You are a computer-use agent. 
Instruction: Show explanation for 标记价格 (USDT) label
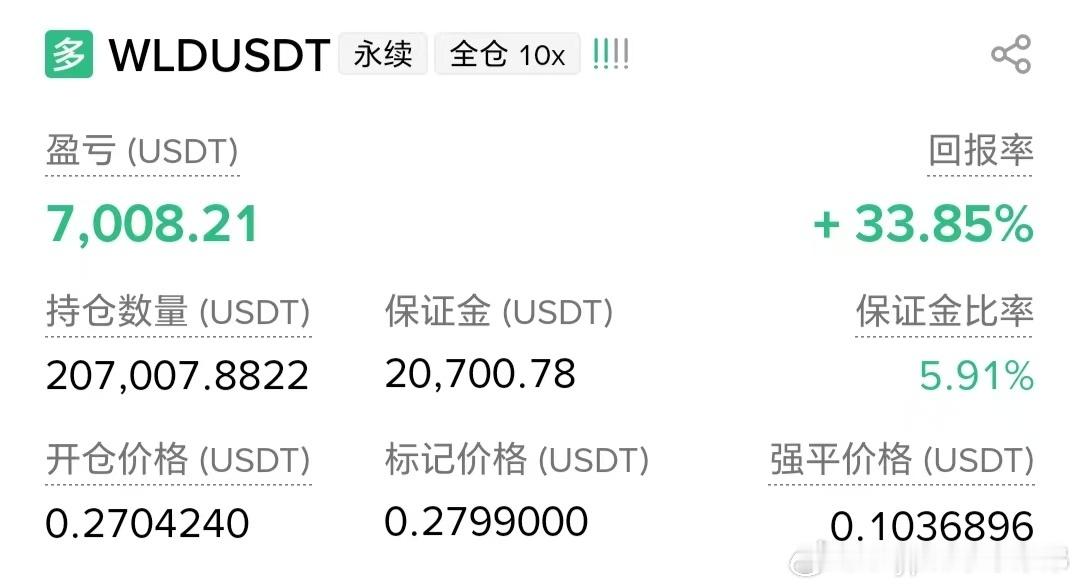(x=517, y=460)
